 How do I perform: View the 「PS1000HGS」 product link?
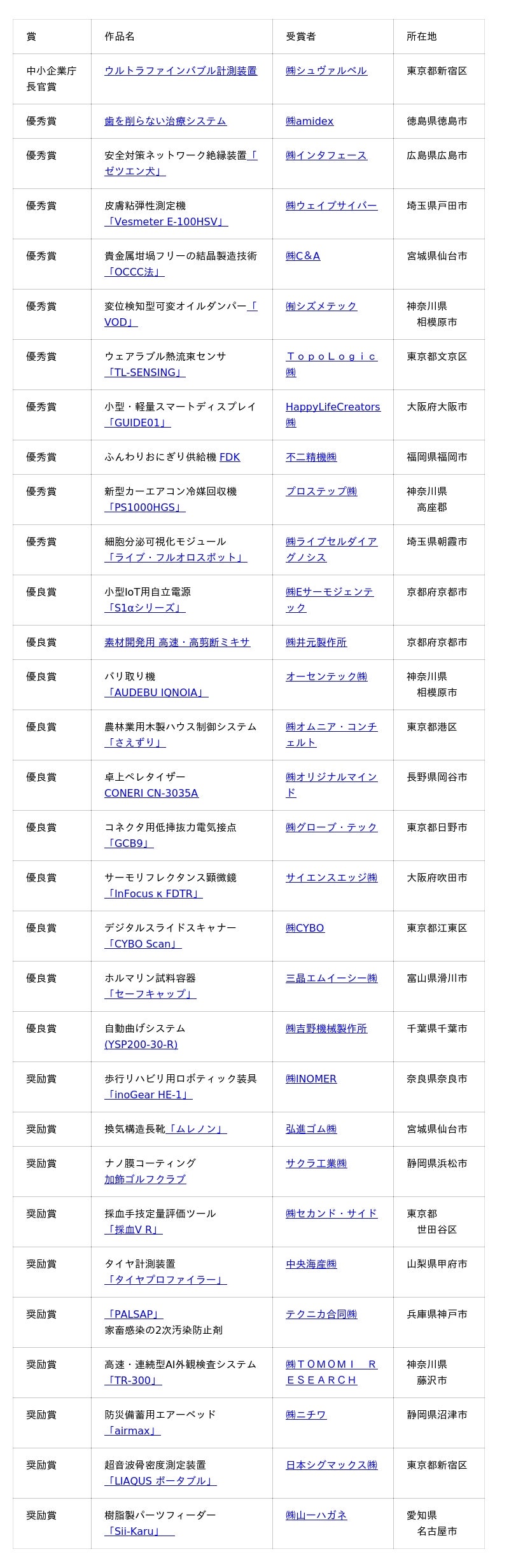click(145, 507)
